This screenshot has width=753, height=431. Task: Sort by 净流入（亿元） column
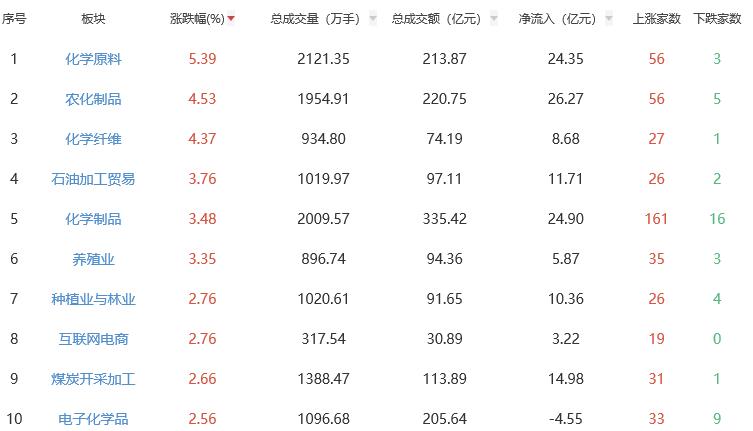coord(557,19)
